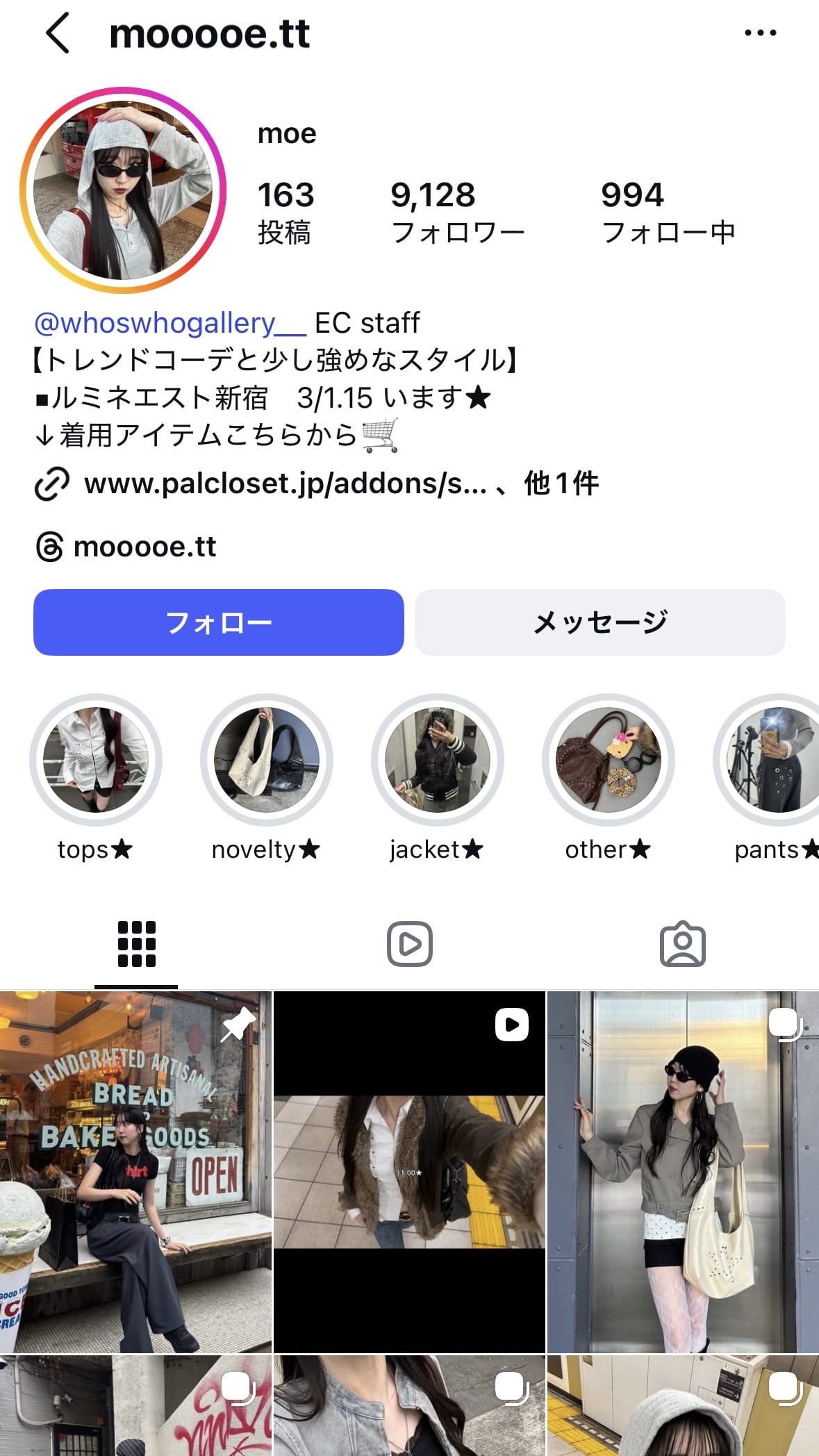Open the pinned bakery storefront post
Viewport: 819px width, 1456px height.
pyautogui.click(x=135, y=1171)
